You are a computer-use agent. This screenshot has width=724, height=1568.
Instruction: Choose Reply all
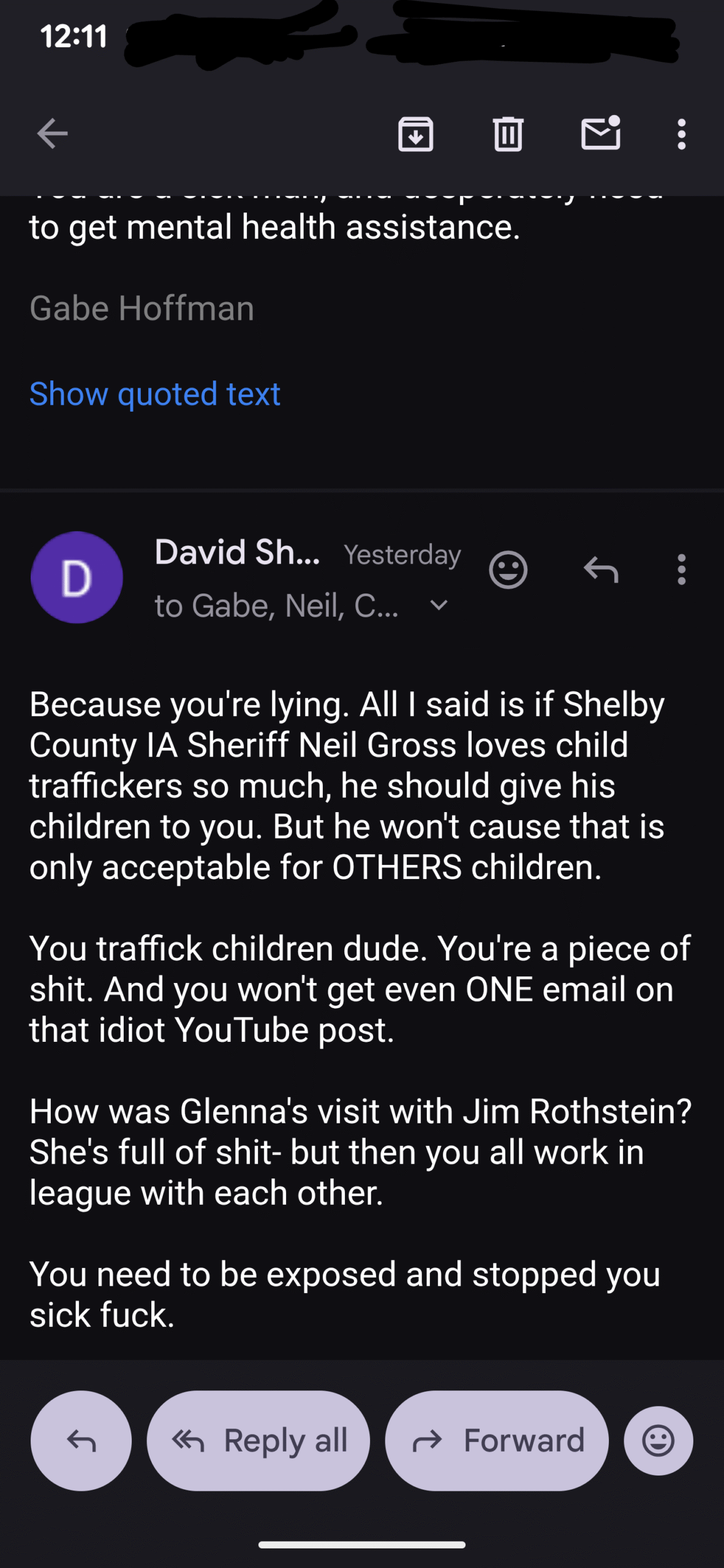pyautogui.click(x=258, y=1441)
